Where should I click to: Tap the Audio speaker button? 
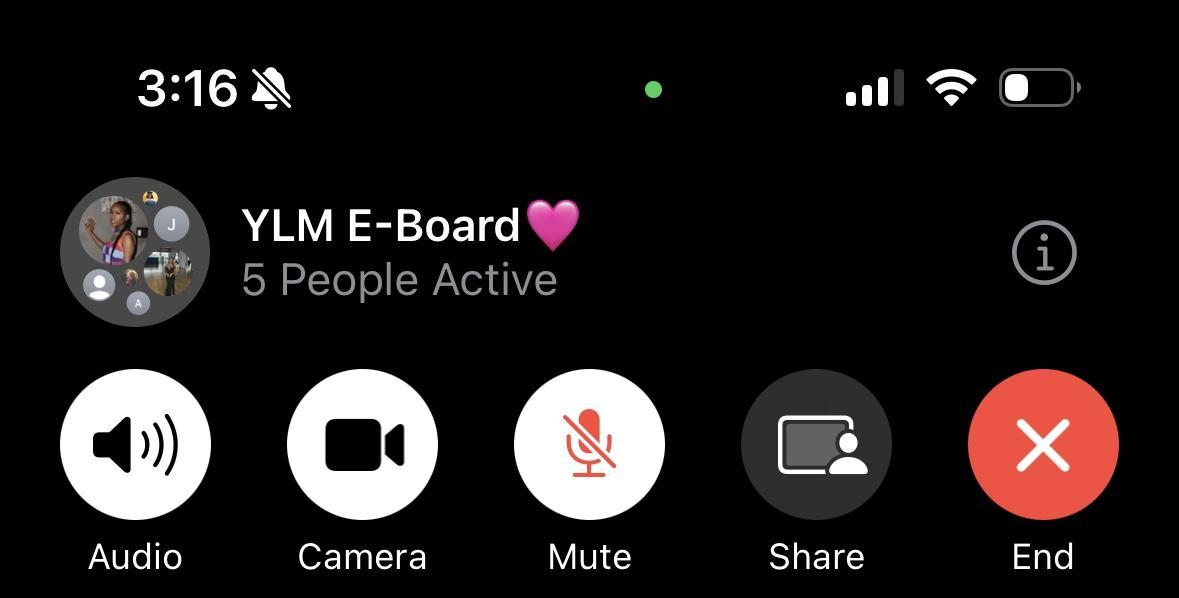tap(135, 444)
